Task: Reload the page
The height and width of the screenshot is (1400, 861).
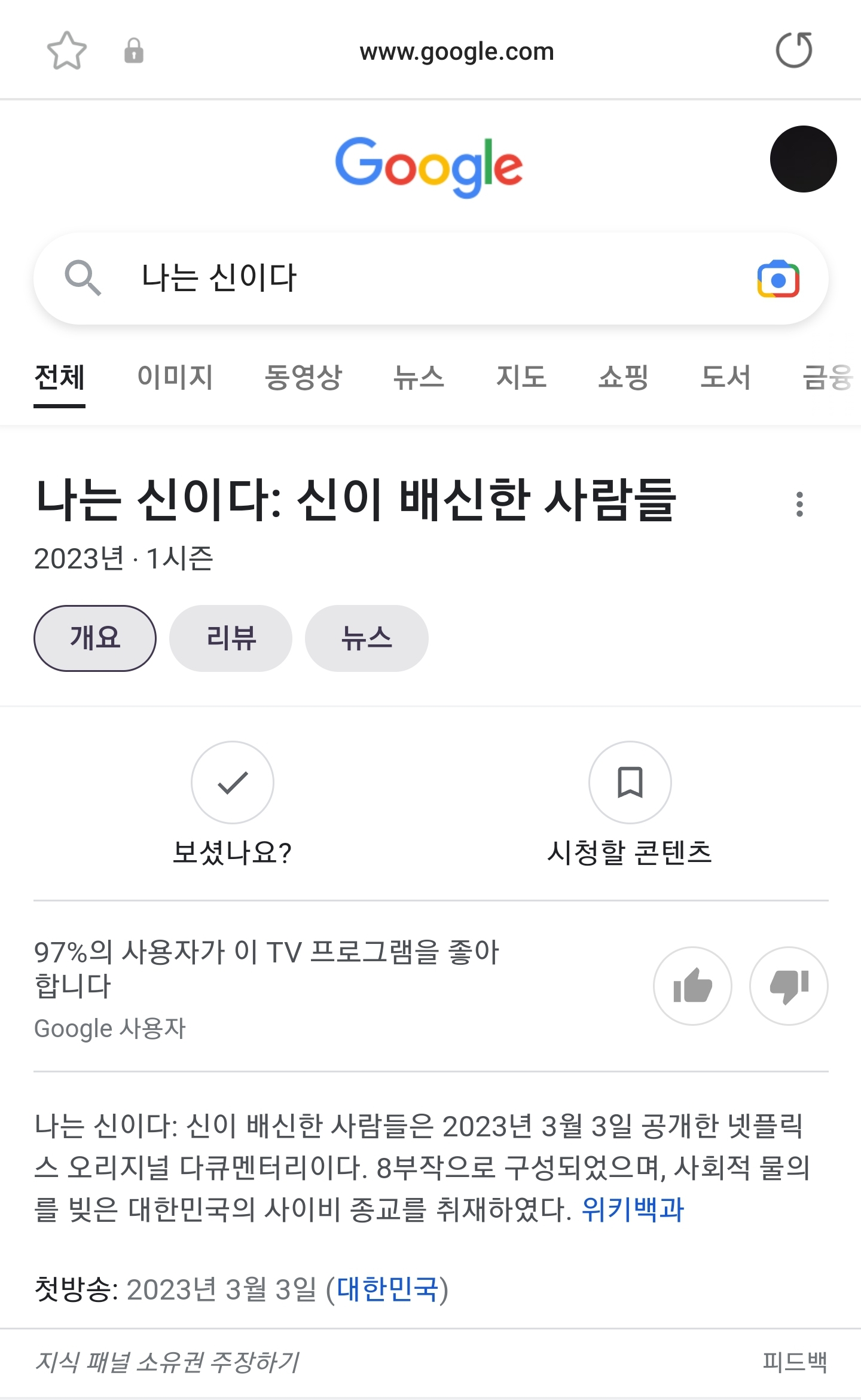Action: click(x=794, y=50)
